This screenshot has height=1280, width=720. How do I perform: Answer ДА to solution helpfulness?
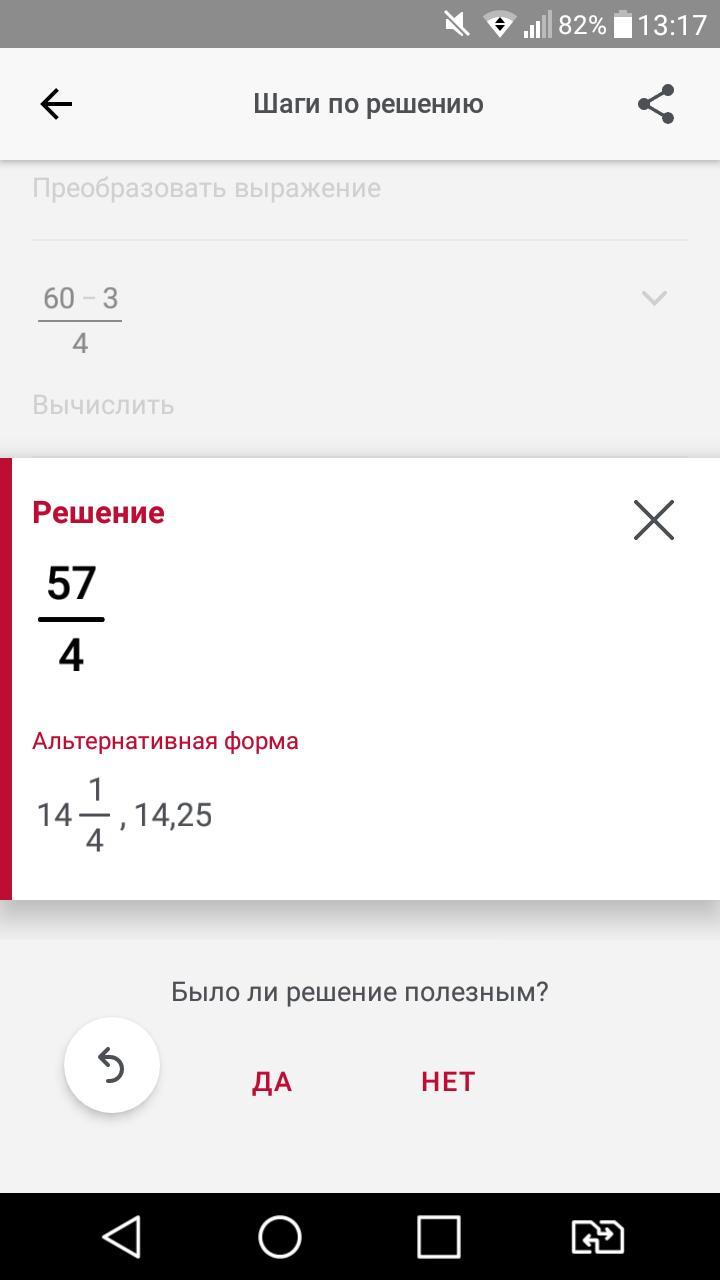272,1081
